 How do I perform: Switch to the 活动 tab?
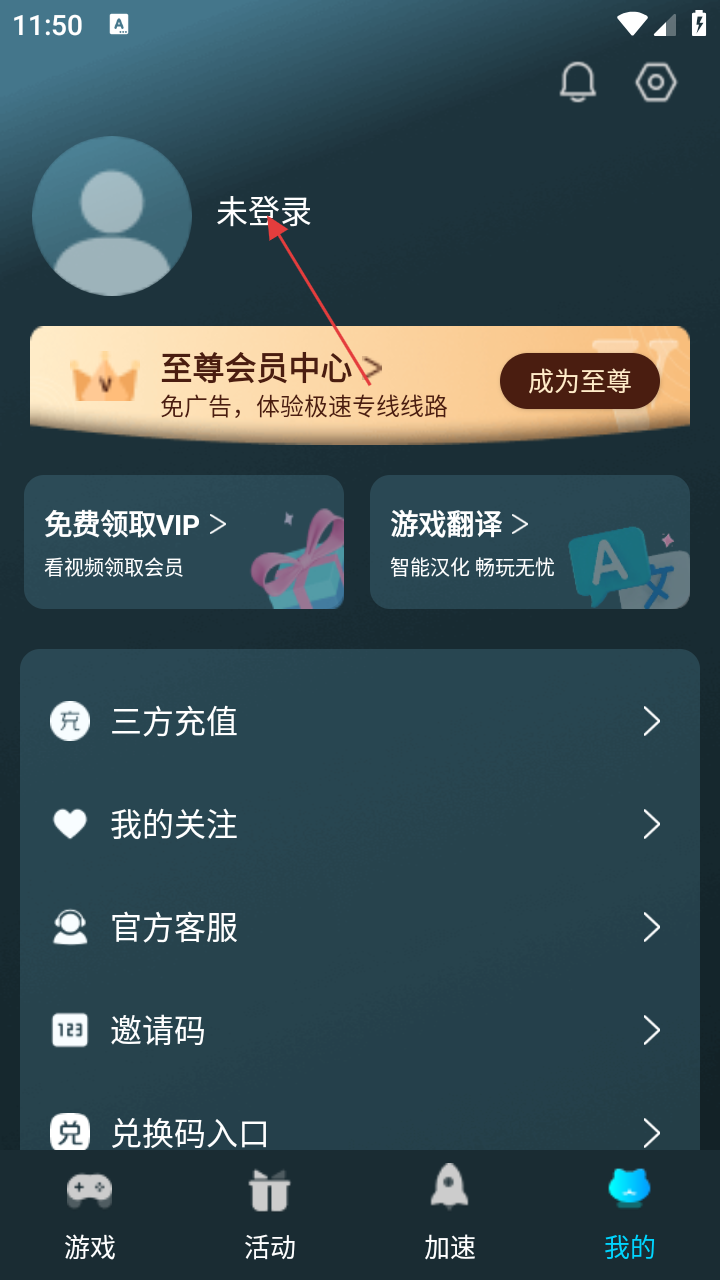270,1216
